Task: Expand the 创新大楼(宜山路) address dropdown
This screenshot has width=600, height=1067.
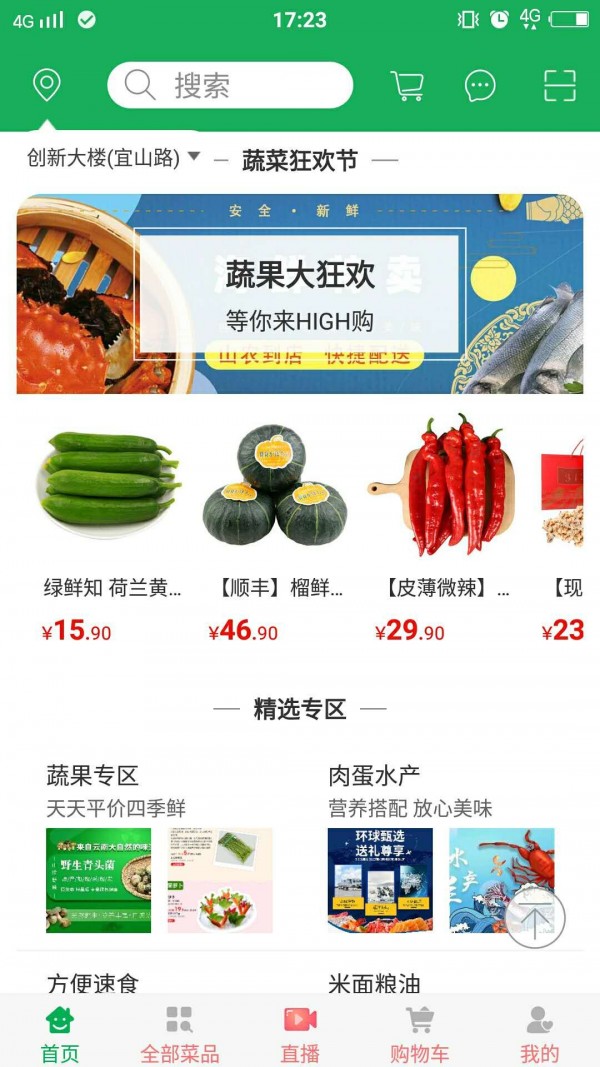Action: [x=114, y=158]
